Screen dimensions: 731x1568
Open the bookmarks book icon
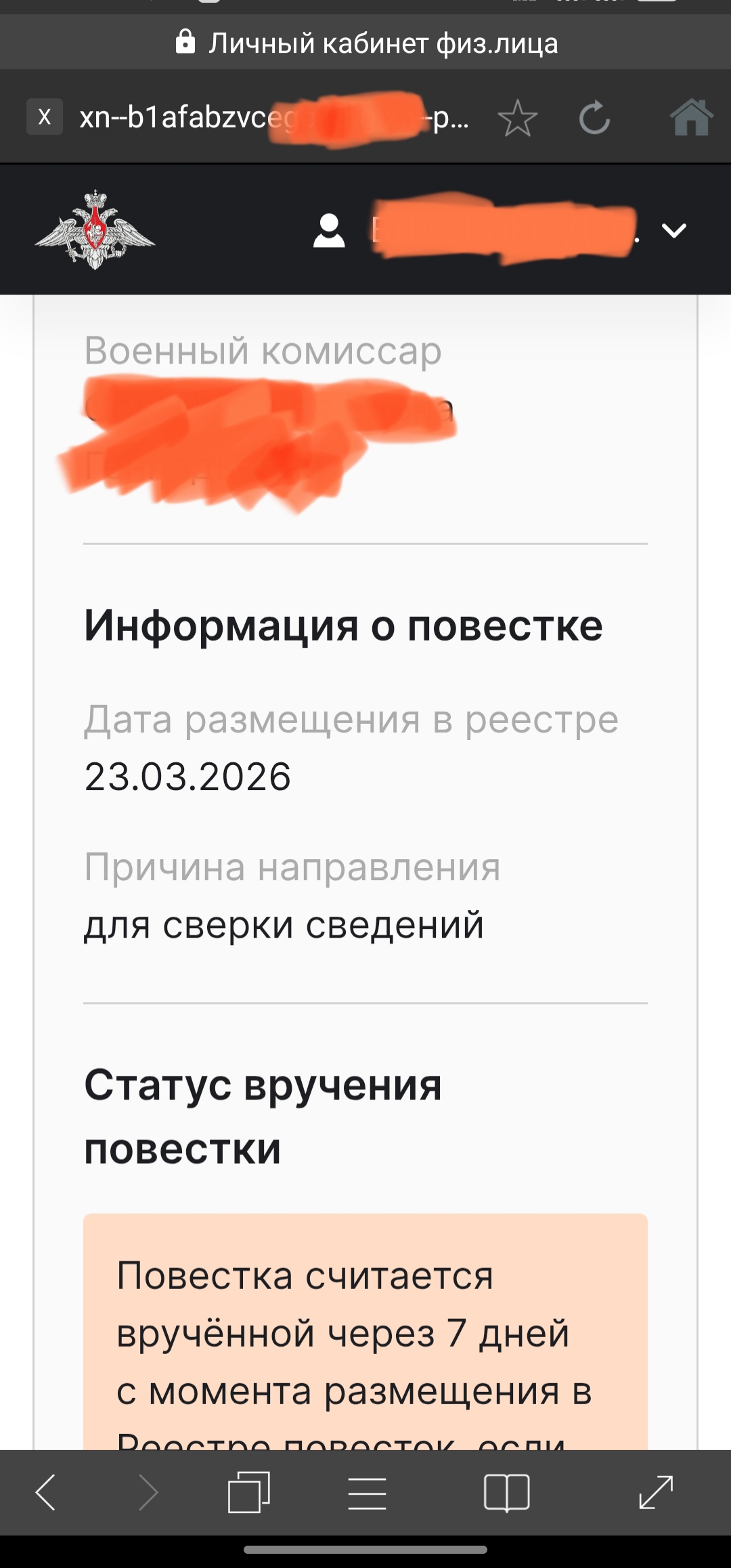[x=506, y=1493]
